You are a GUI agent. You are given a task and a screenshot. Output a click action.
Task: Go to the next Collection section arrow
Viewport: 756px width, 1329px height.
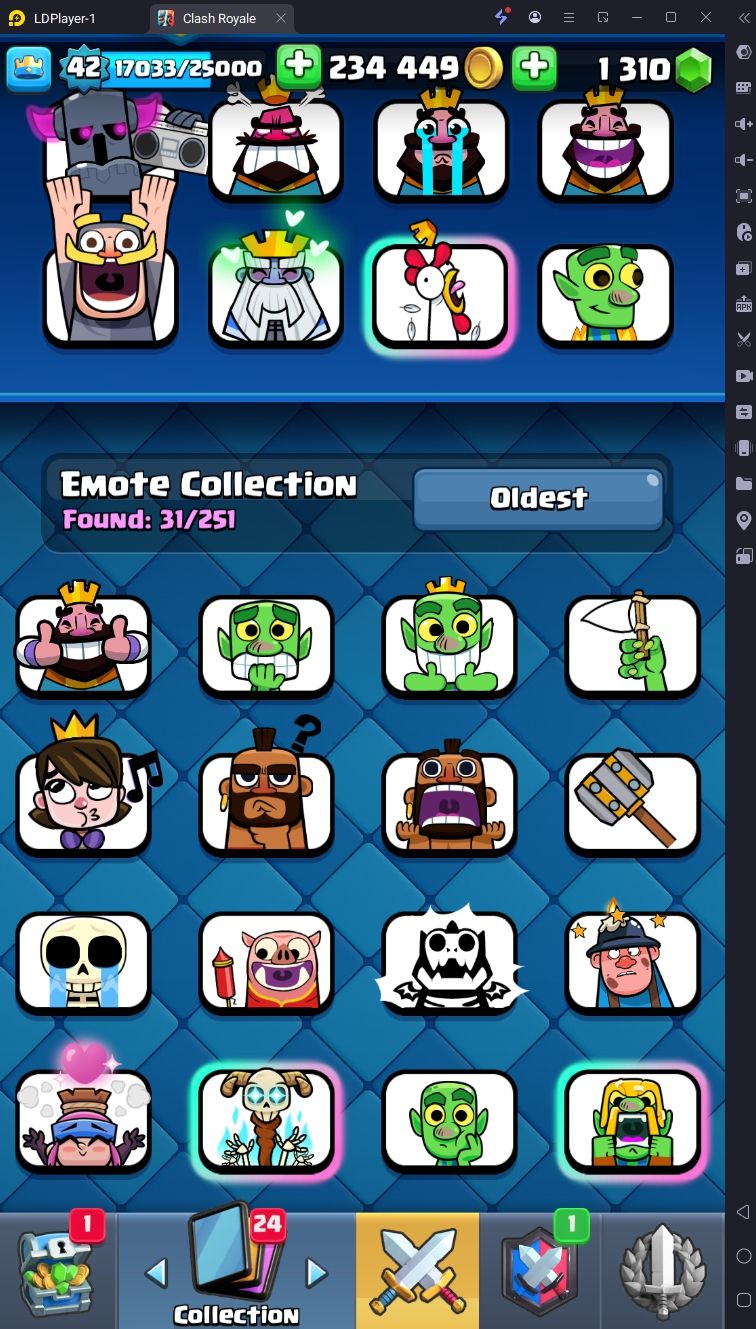(x=316, y=1272)
